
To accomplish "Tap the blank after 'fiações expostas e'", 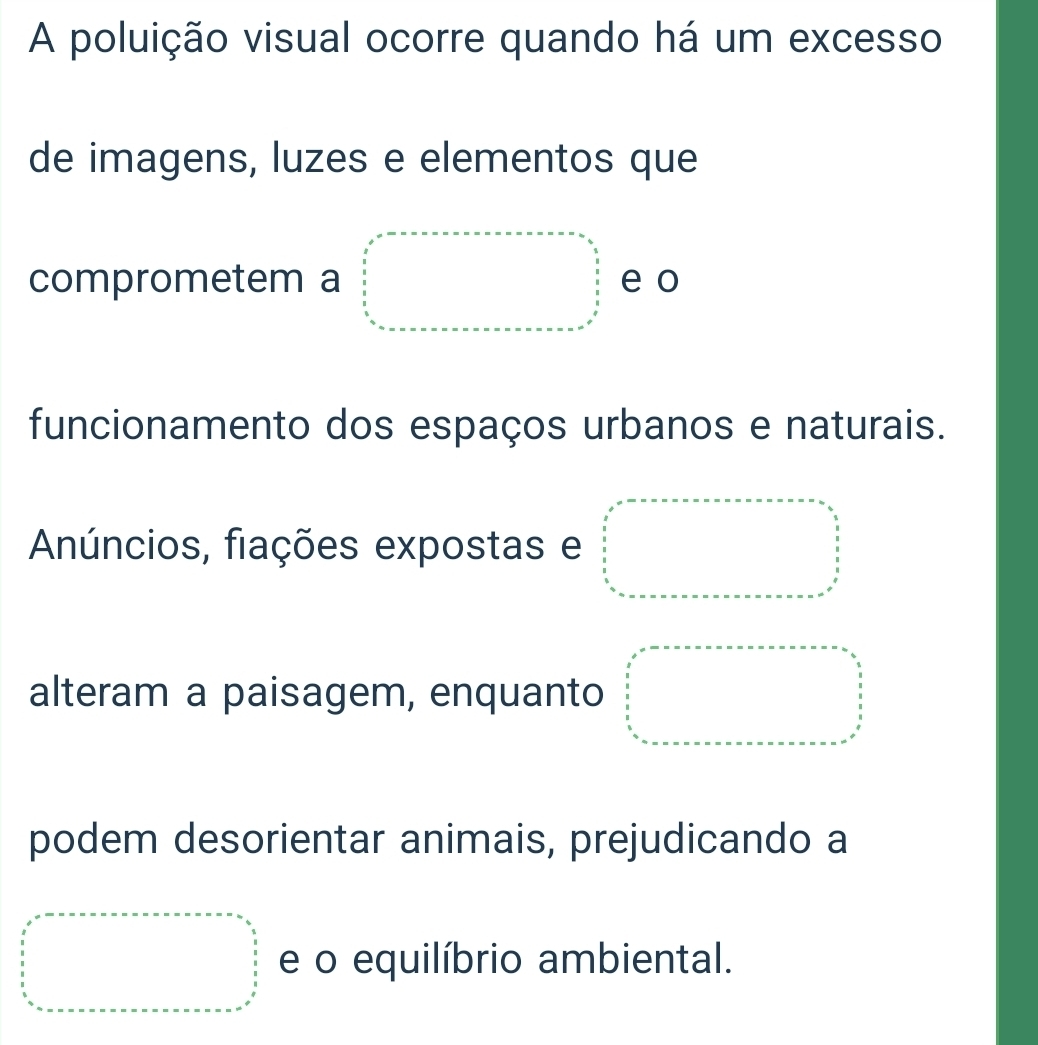I will (x=720, y=548).
